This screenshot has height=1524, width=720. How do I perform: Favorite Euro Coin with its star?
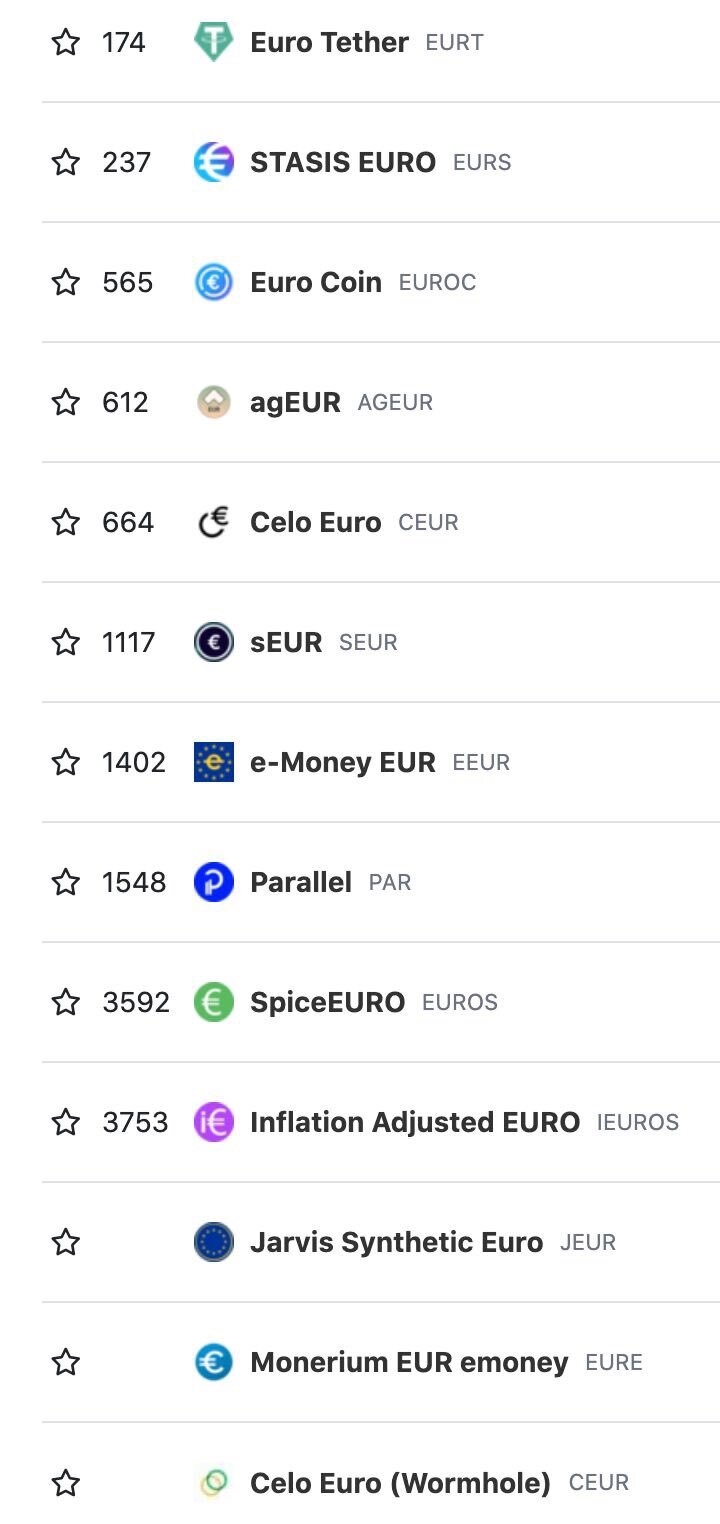point(66,282)
